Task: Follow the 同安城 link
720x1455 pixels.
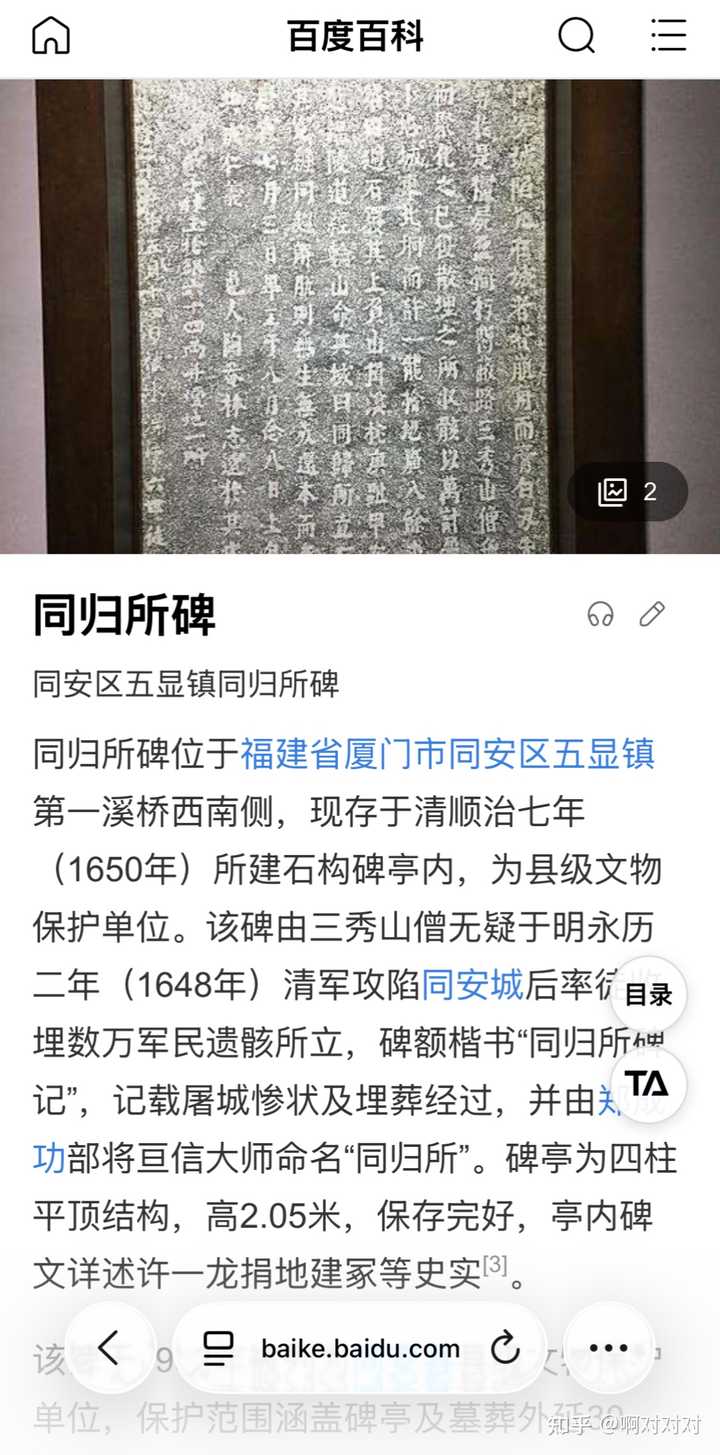Action: tap(472, 986)
